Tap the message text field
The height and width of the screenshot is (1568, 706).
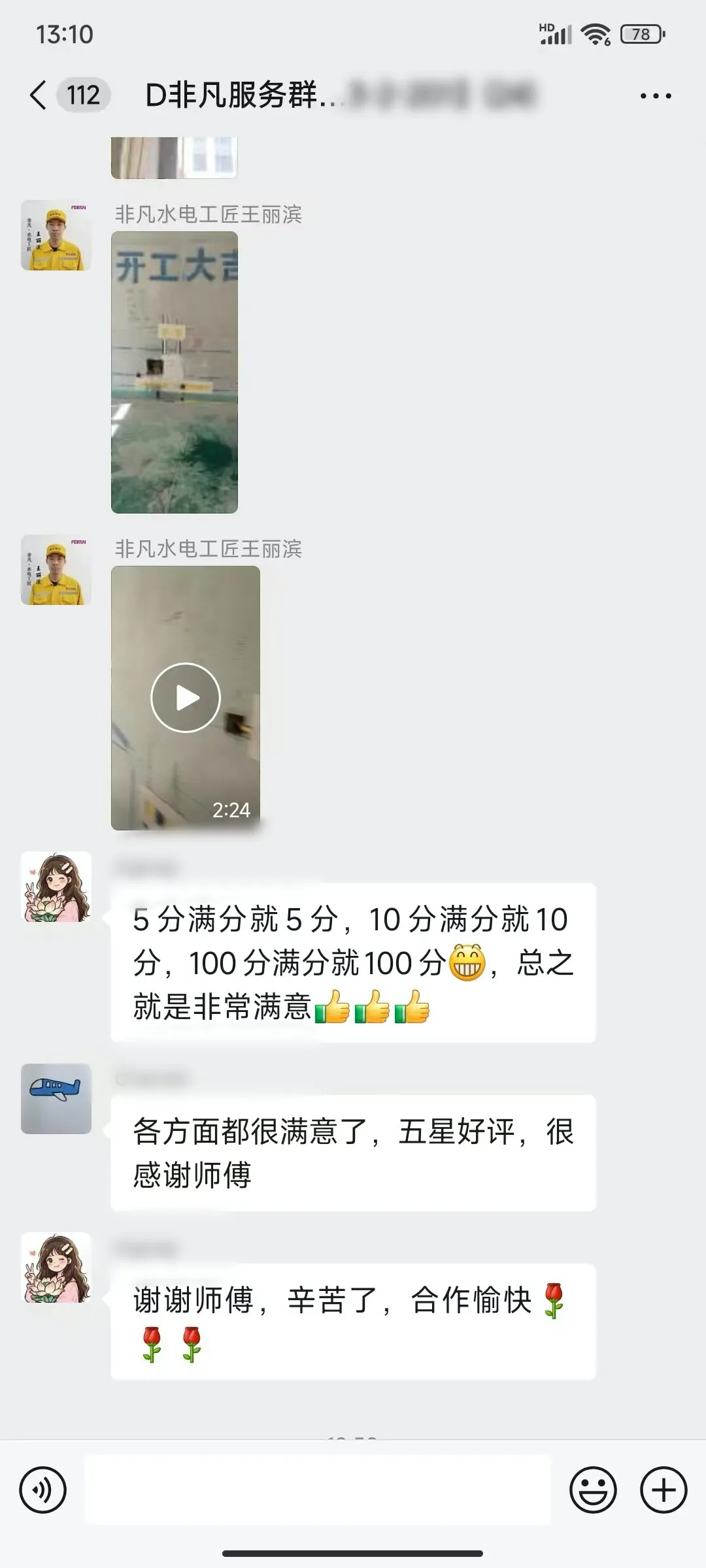(x=318, y=1490)
